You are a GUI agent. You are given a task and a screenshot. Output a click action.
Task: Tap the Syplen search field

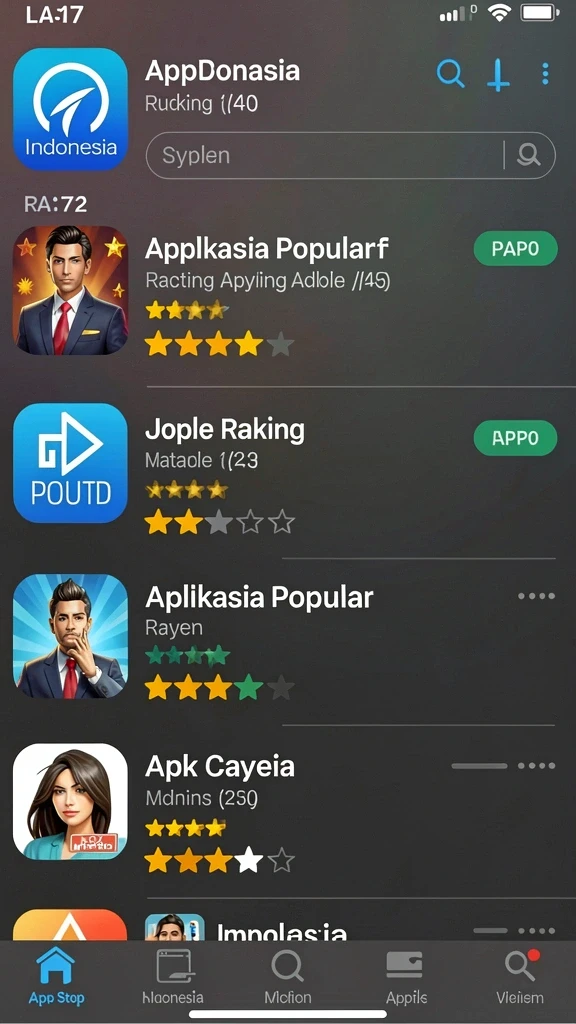(350, 155)
